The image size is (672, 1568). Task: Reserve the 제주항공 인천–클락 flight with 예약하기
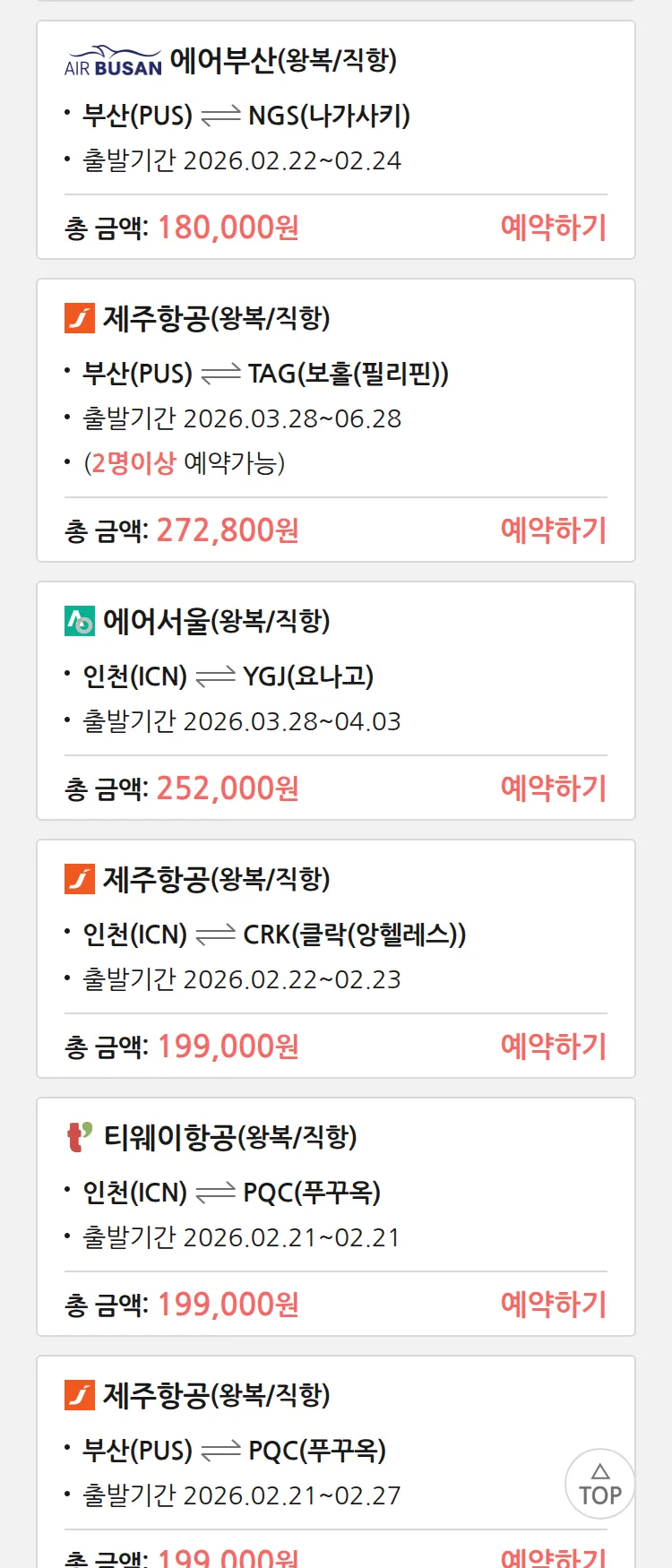coord(553,1047)
